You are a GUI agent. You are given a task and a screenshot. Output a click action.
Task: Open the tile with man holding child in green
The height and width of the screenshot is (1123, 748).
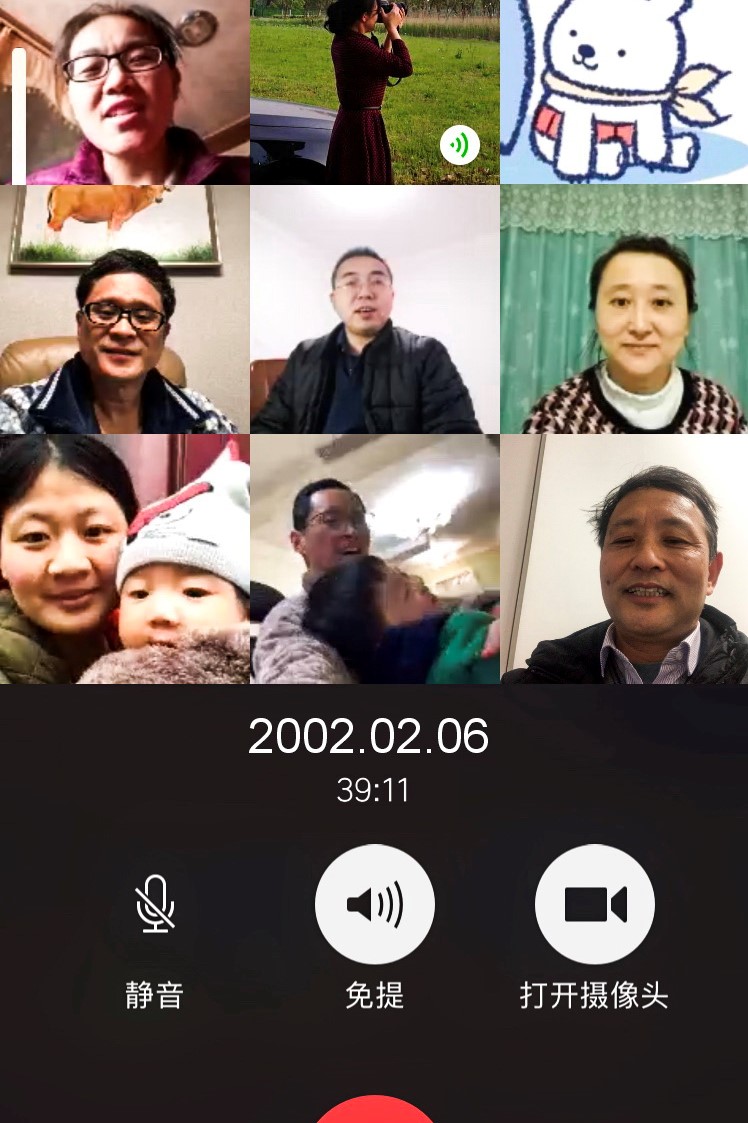point(374,560)
